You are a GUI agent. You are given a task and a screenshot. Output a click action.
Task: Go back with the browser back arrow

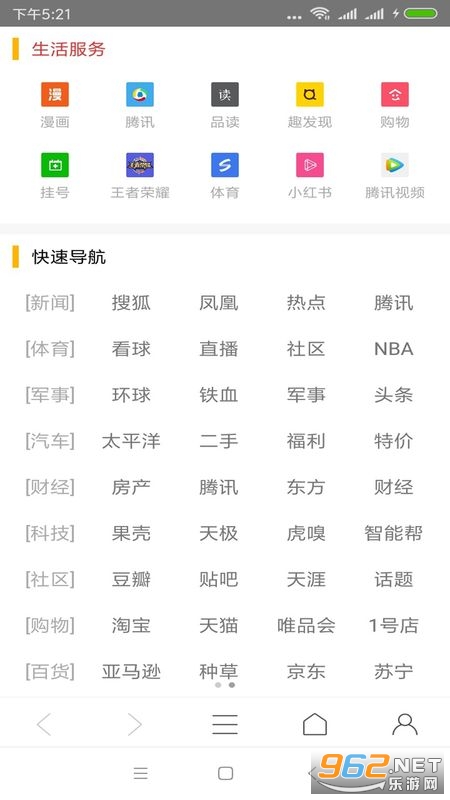(44, 724)
